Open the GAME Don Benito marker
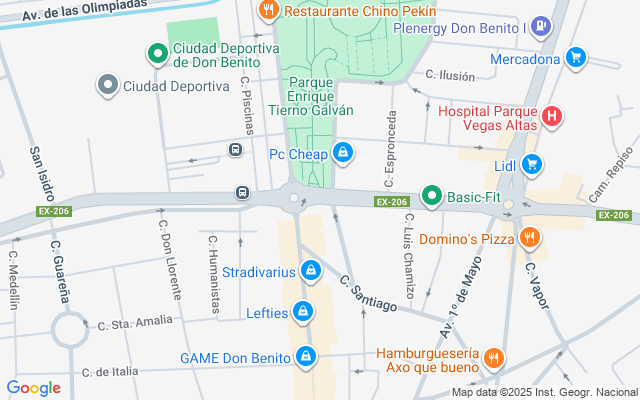640x400 pixels. 306,356
